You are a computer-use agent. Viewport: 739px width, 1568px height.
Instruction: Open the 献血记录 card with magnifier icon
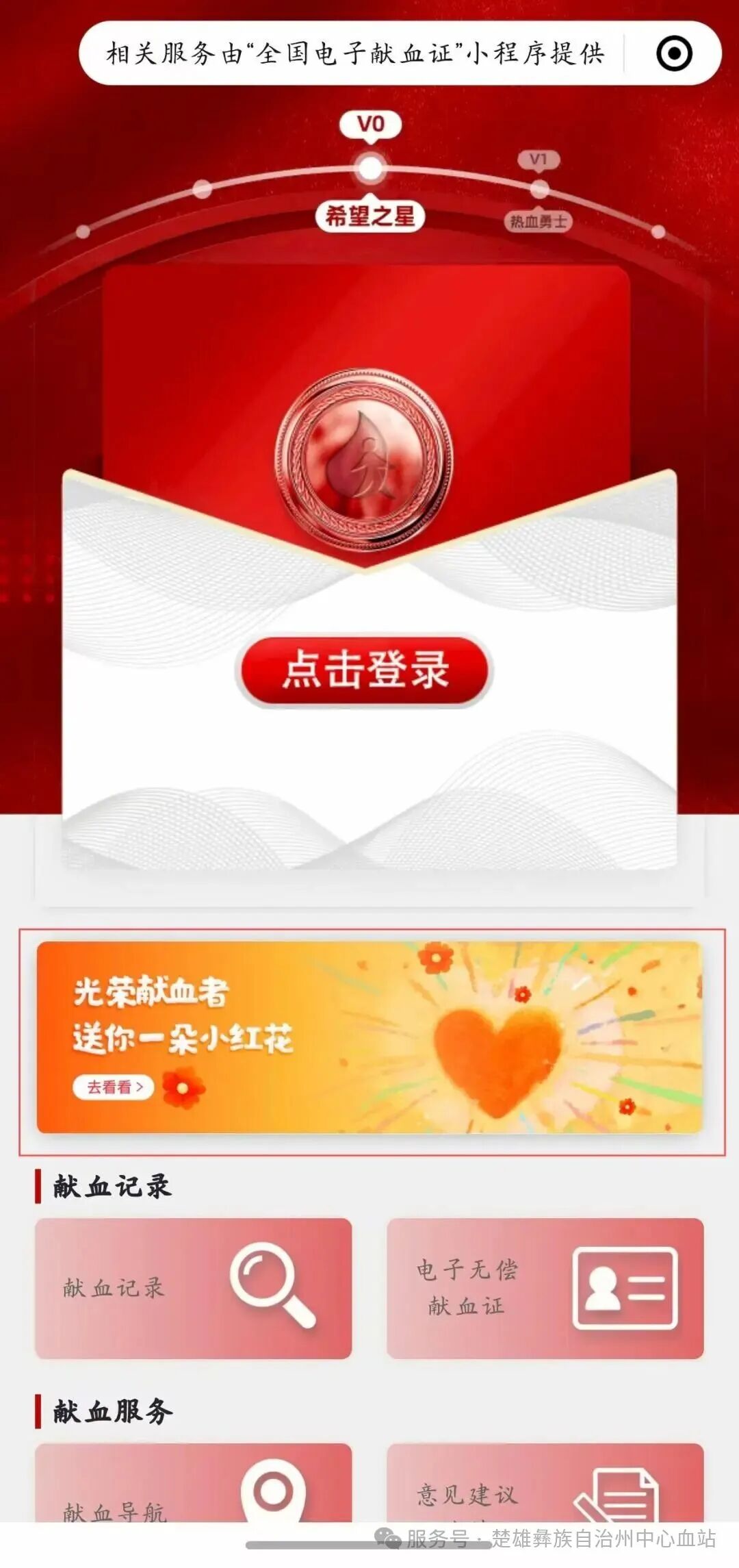coord(193,1288)
